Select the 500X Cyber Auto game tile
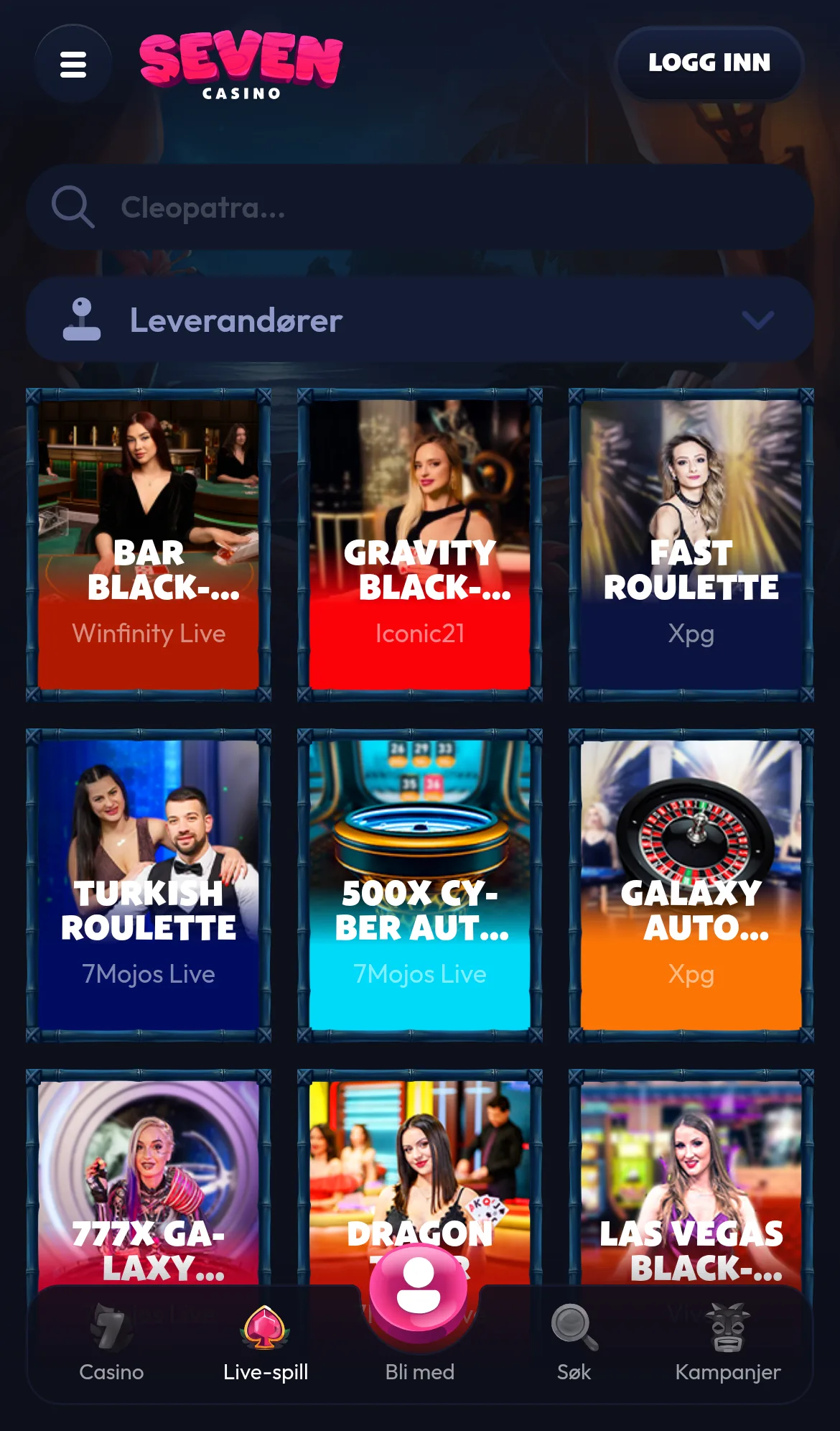Image resolution: width=840 pixels, height=1431 pixels. click(x=420, y=886)
